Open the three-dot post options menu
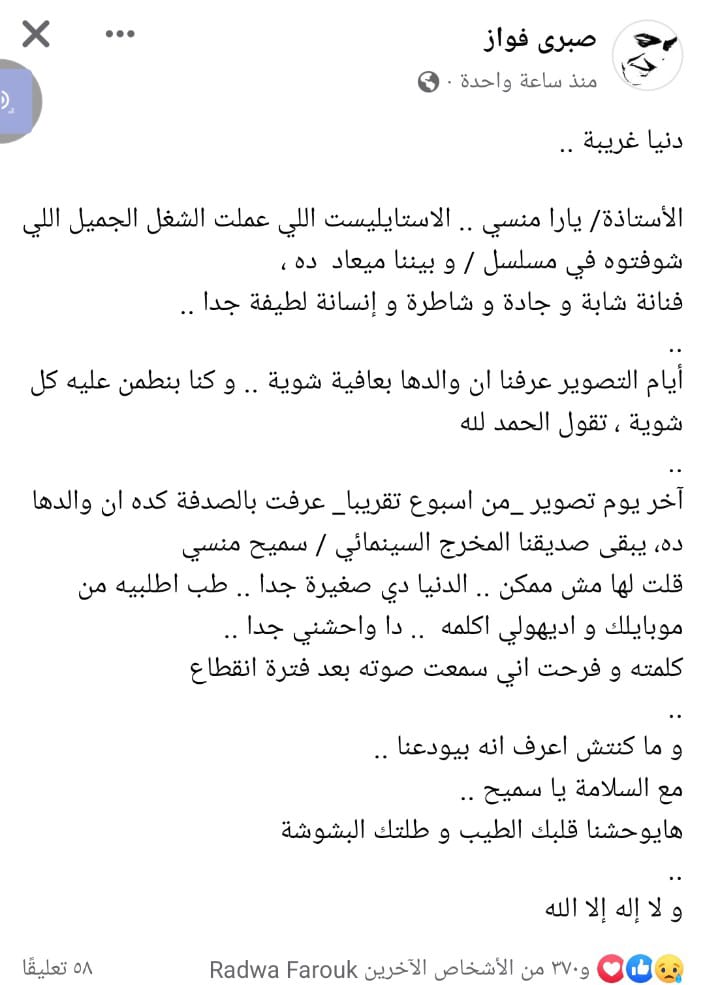705x985 pixels. point(120,35)
